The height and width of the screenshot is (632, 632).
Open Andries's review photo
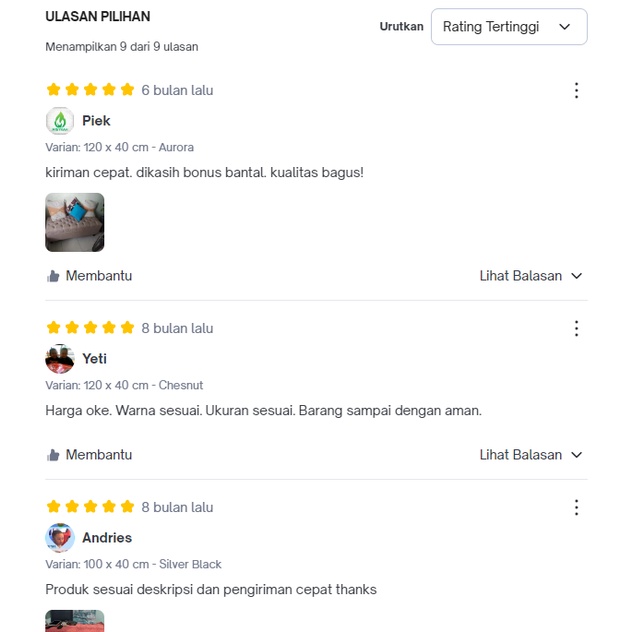75,621
